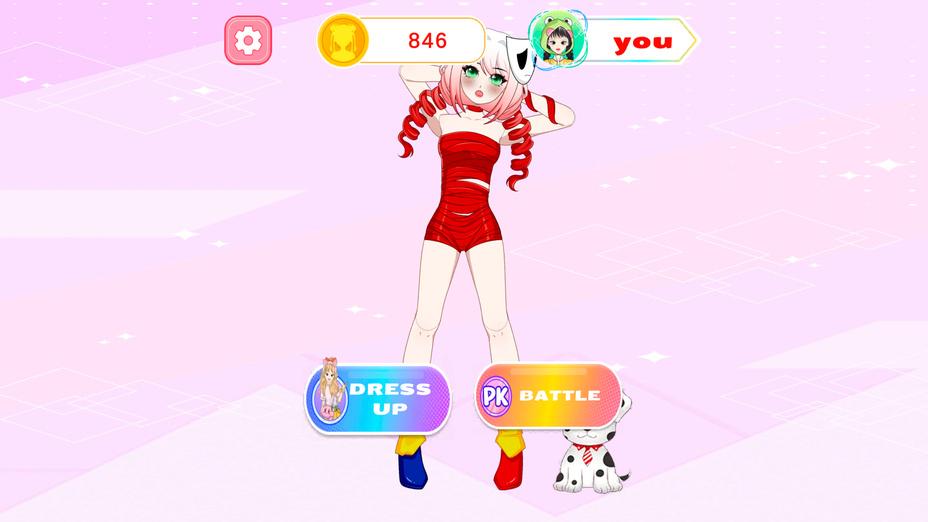
Task: Open the settings gear
Action: coord(248,41)
